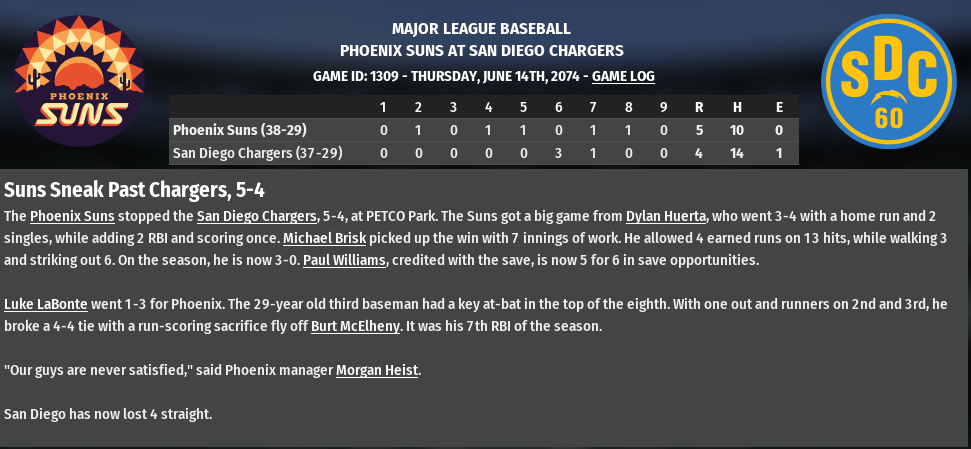Open the Phoenix Suns team link
The image size is (971, 449).
(x=73, y=216)
